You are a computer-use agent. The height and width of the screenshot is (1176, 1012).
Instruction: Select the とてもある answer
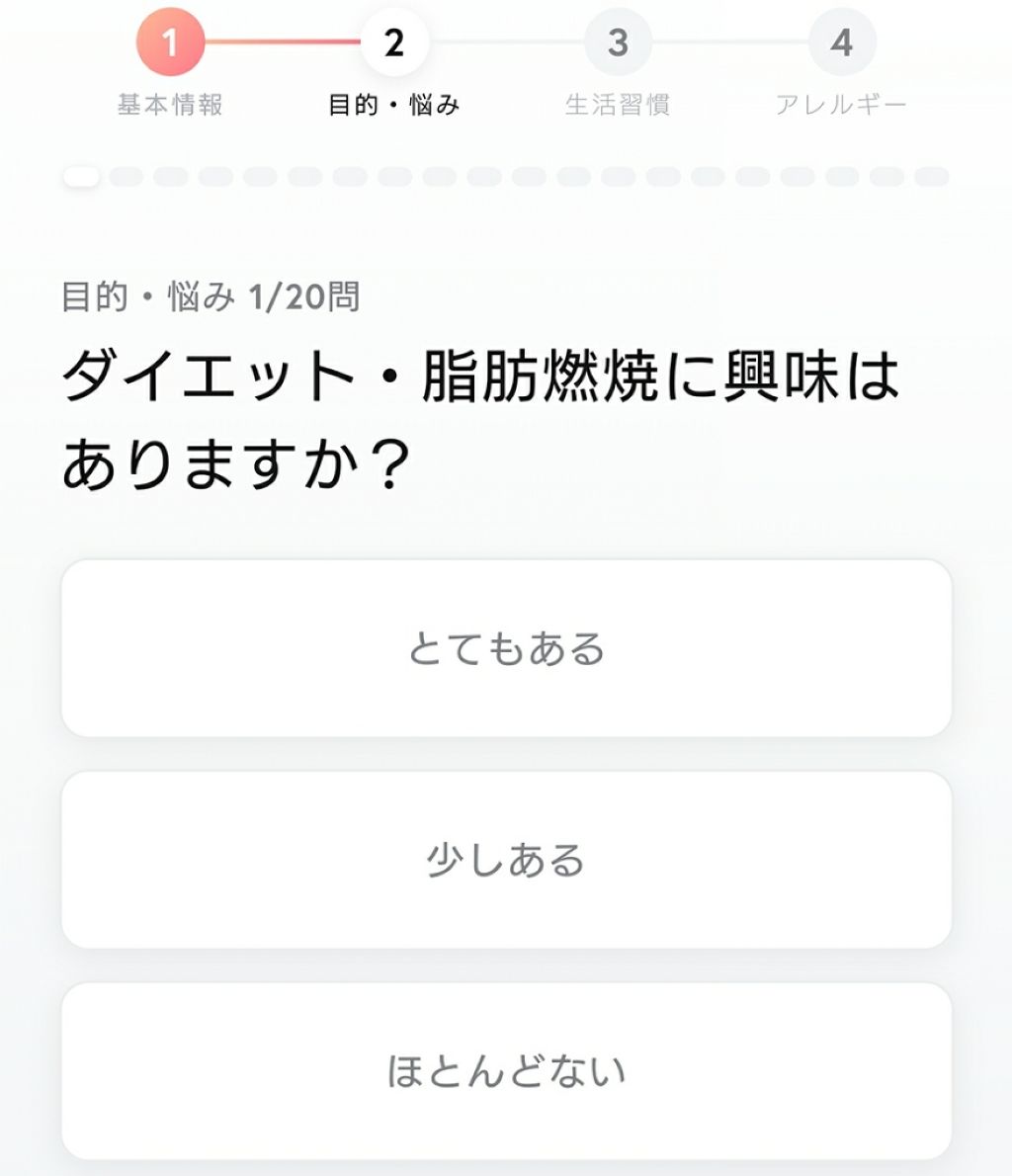click(x=506, y=648)
